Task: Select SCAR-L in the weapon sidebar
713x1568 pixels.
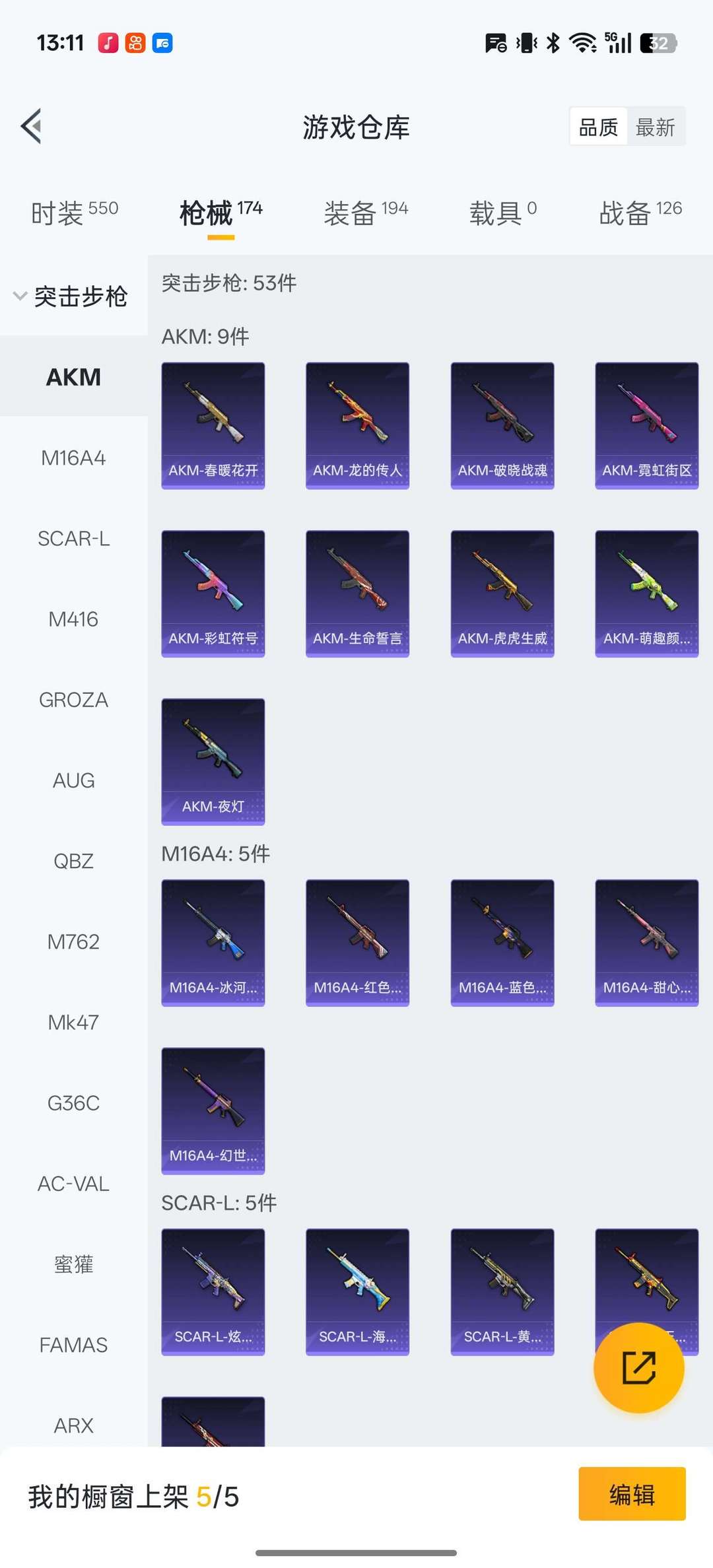Action: (73, 538)
